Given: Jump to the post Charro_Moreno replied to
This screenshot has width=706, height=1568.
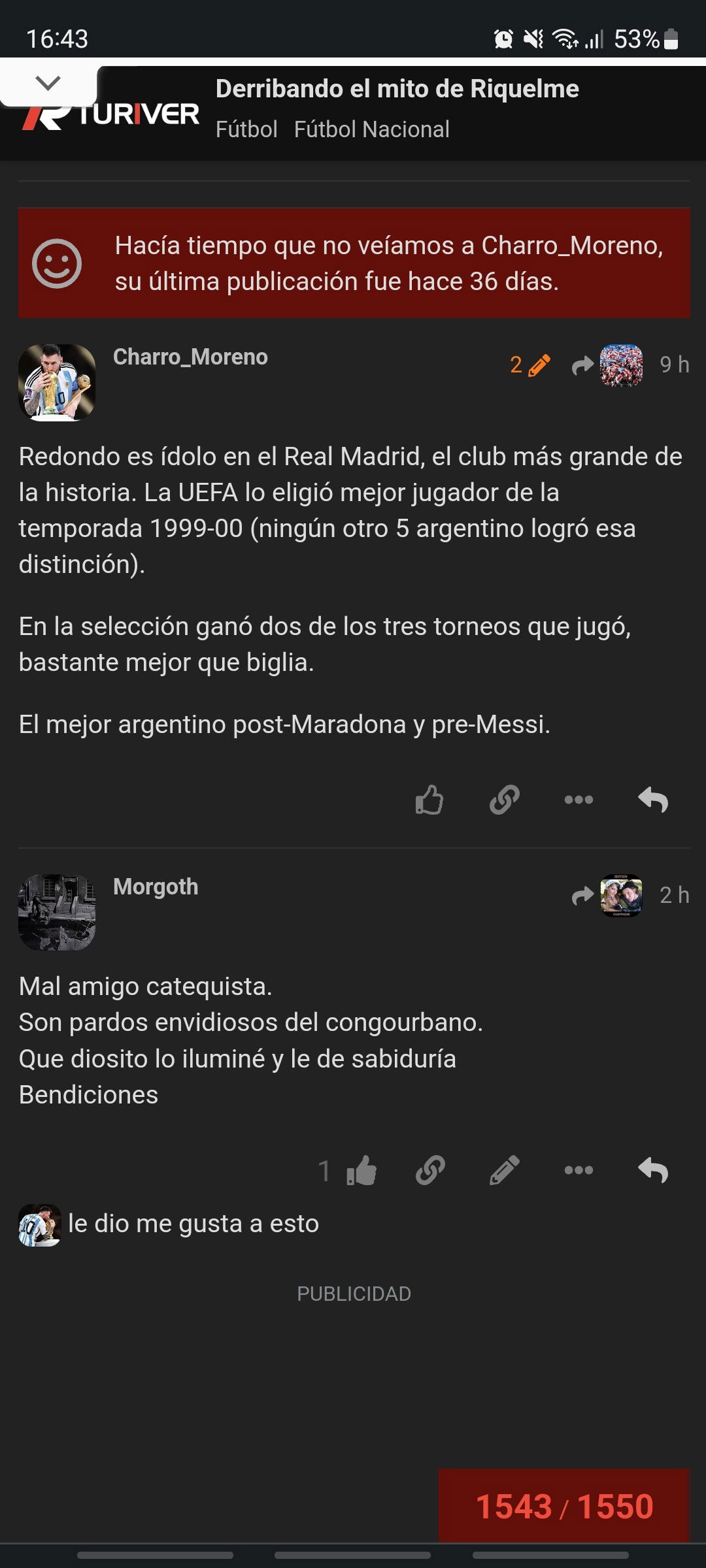Looking at the screenshot, I should (607, 365).
